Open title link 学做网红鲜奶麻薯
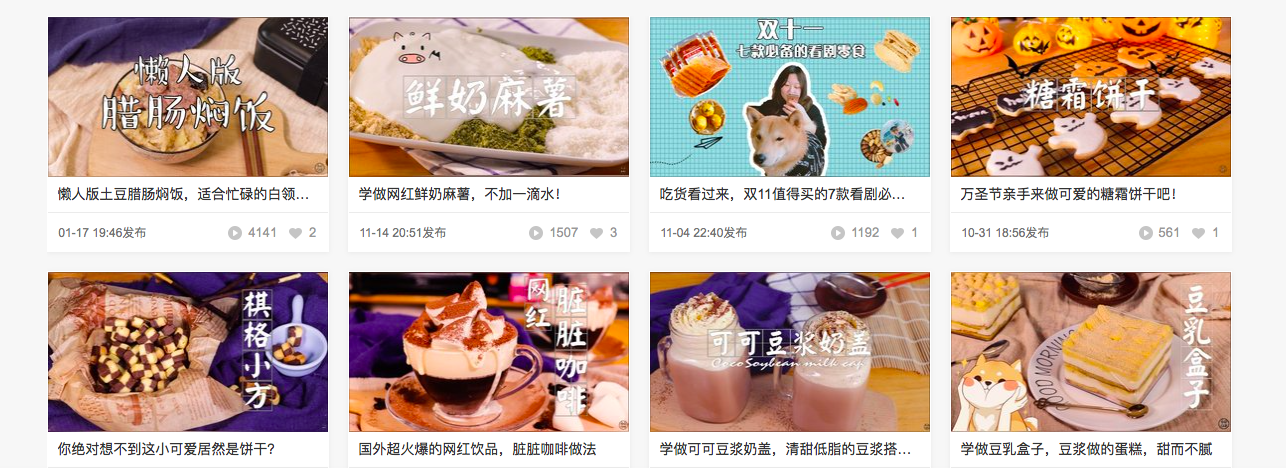This screenshot has height=468, width=1286. 459,194
